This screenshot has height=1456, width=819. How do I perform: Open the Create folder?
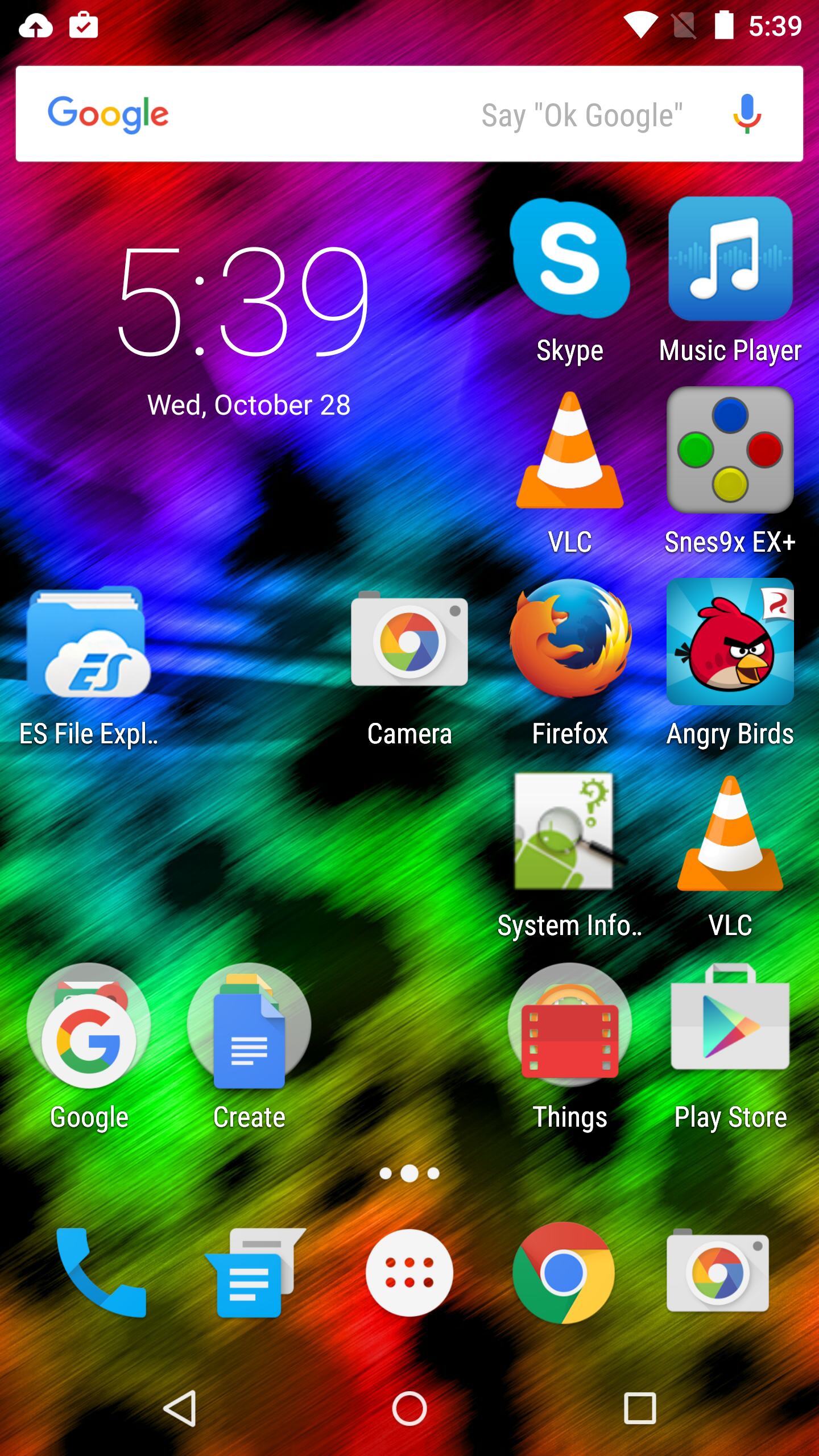pyautogui.click(x=249, y=1048)
